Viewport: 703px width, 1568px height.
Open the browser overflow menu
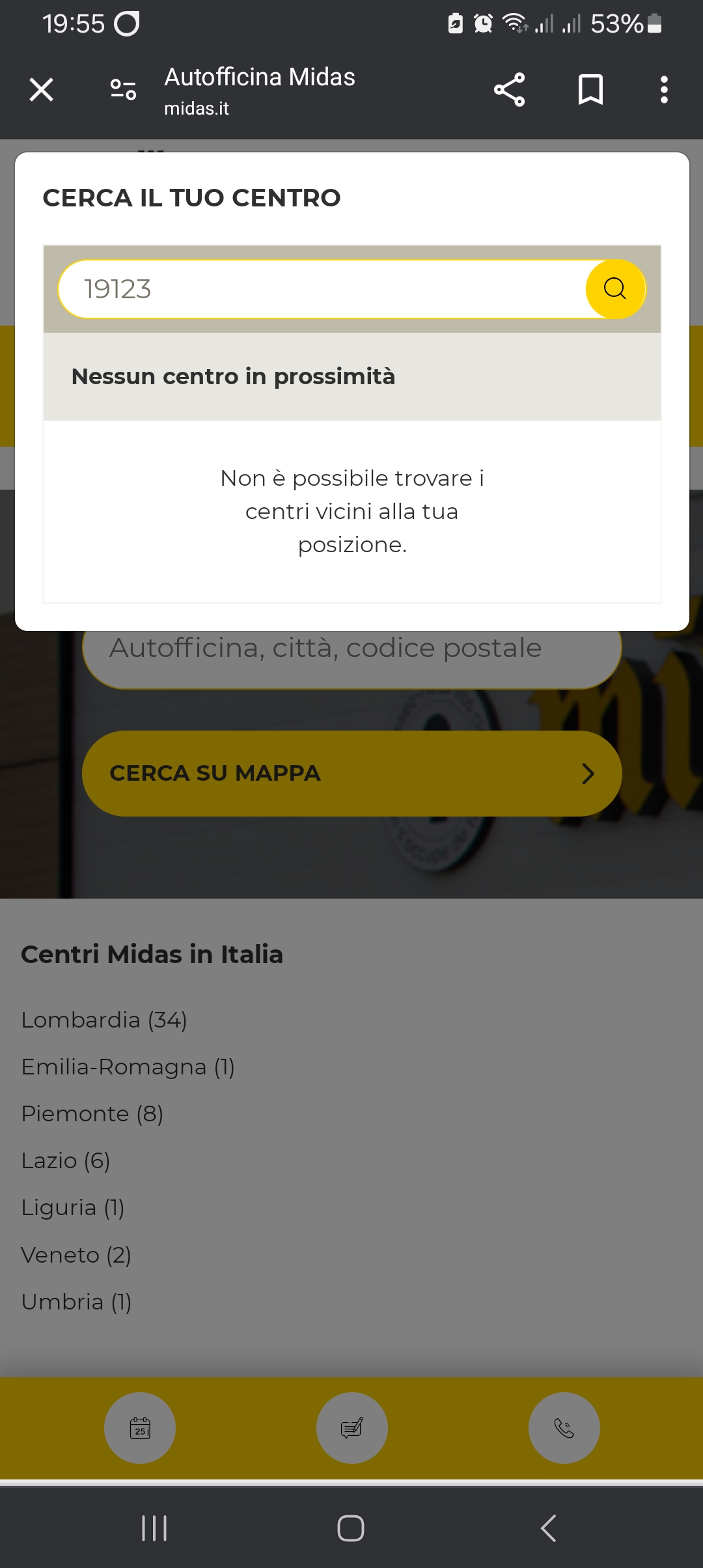[x=664, y=90]
